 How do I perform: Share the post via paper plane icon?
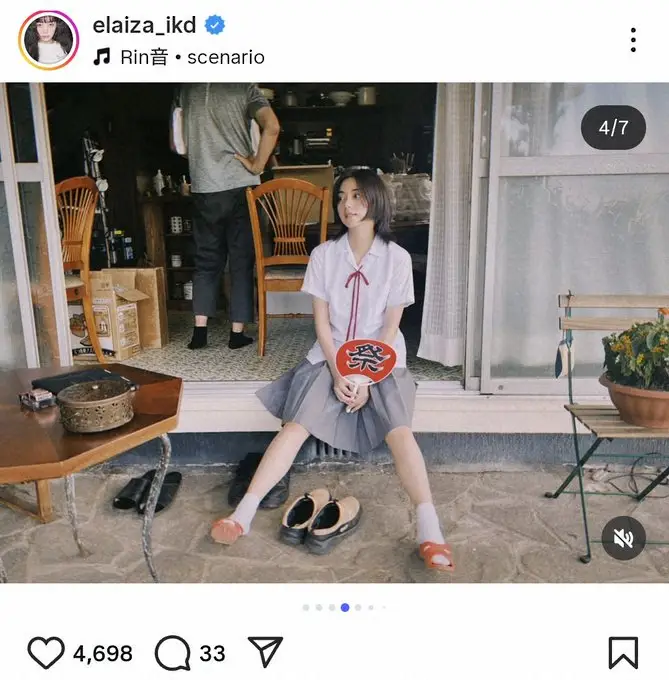[265, 653]
